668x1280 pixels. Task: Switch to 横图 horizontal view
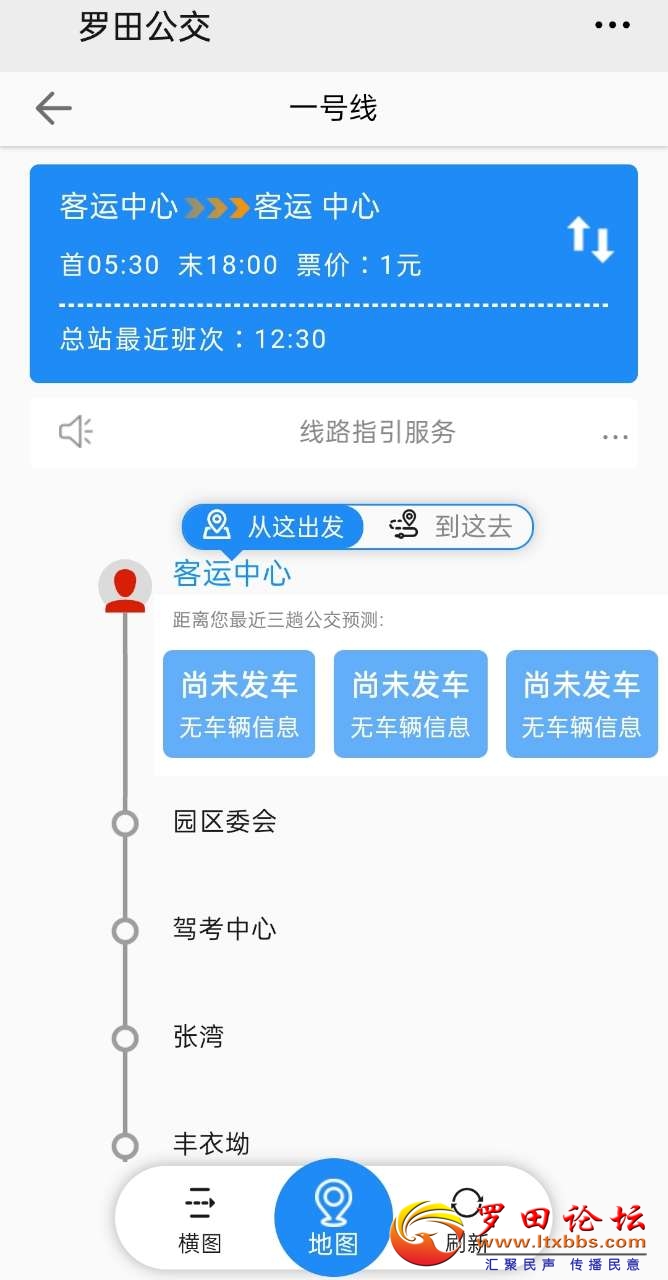(x=200, y=1222)
